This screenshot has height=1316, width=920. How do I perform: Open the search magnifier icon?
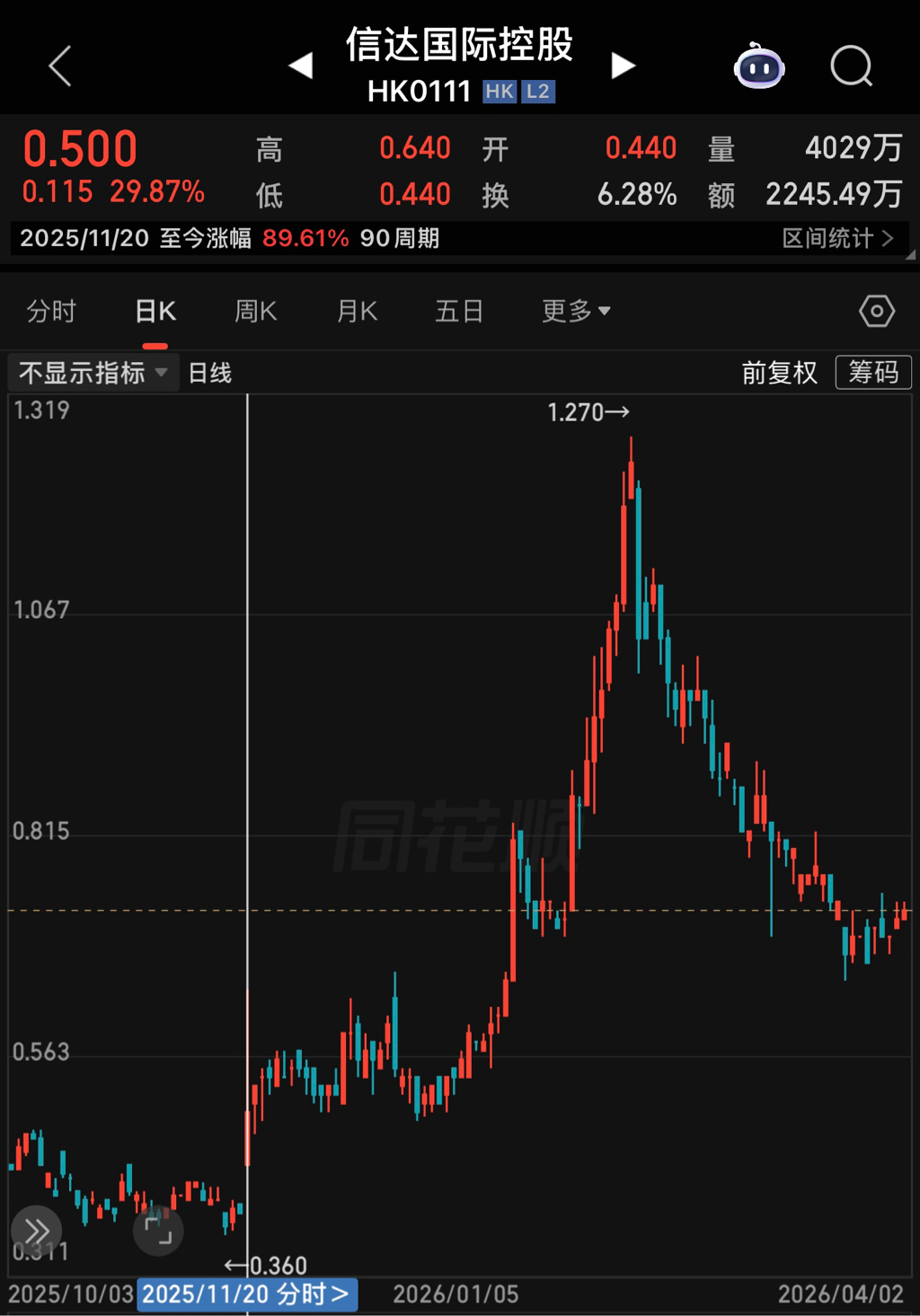click(851, 66)
